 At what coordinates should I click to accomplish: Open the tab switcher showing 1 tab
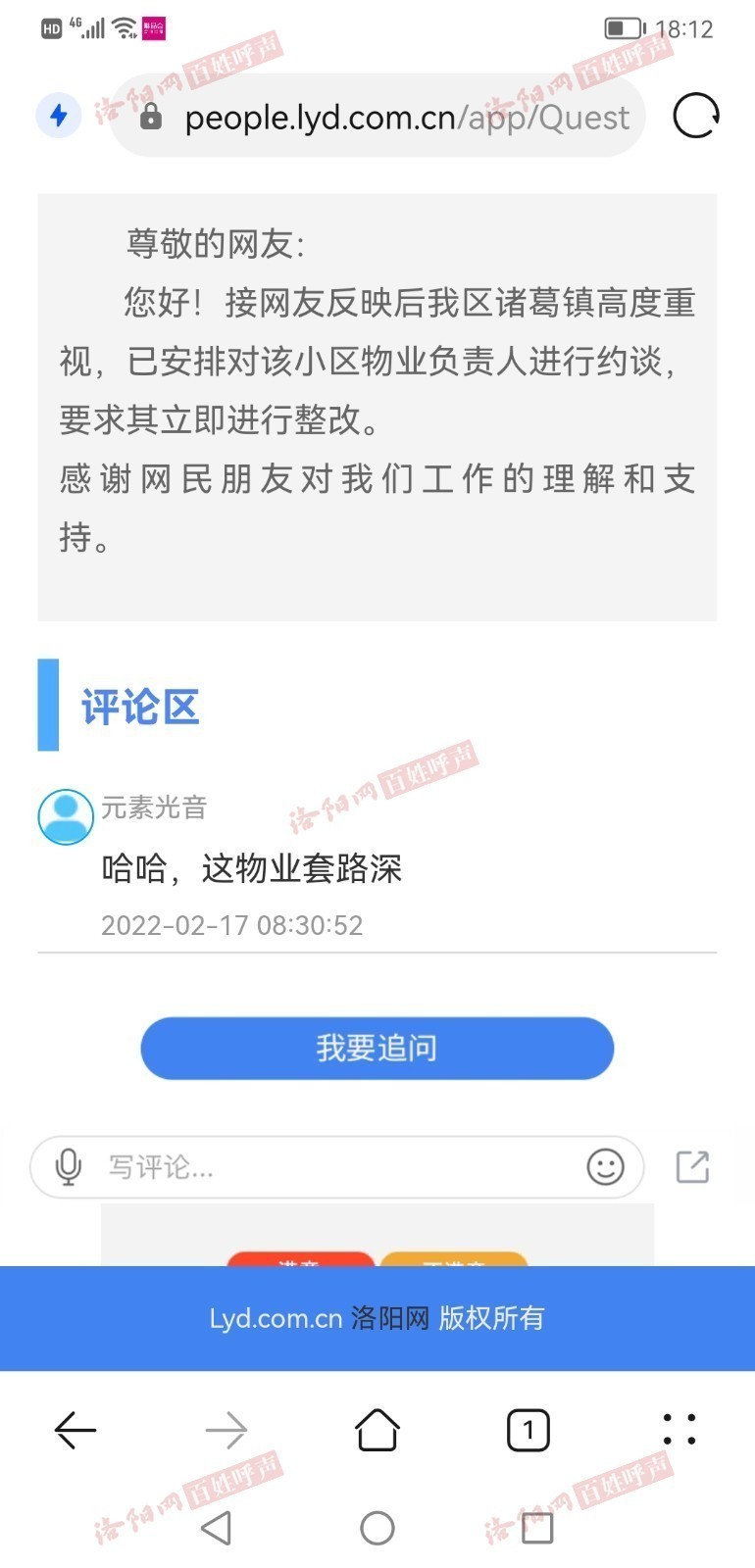tap(528, 1431)
